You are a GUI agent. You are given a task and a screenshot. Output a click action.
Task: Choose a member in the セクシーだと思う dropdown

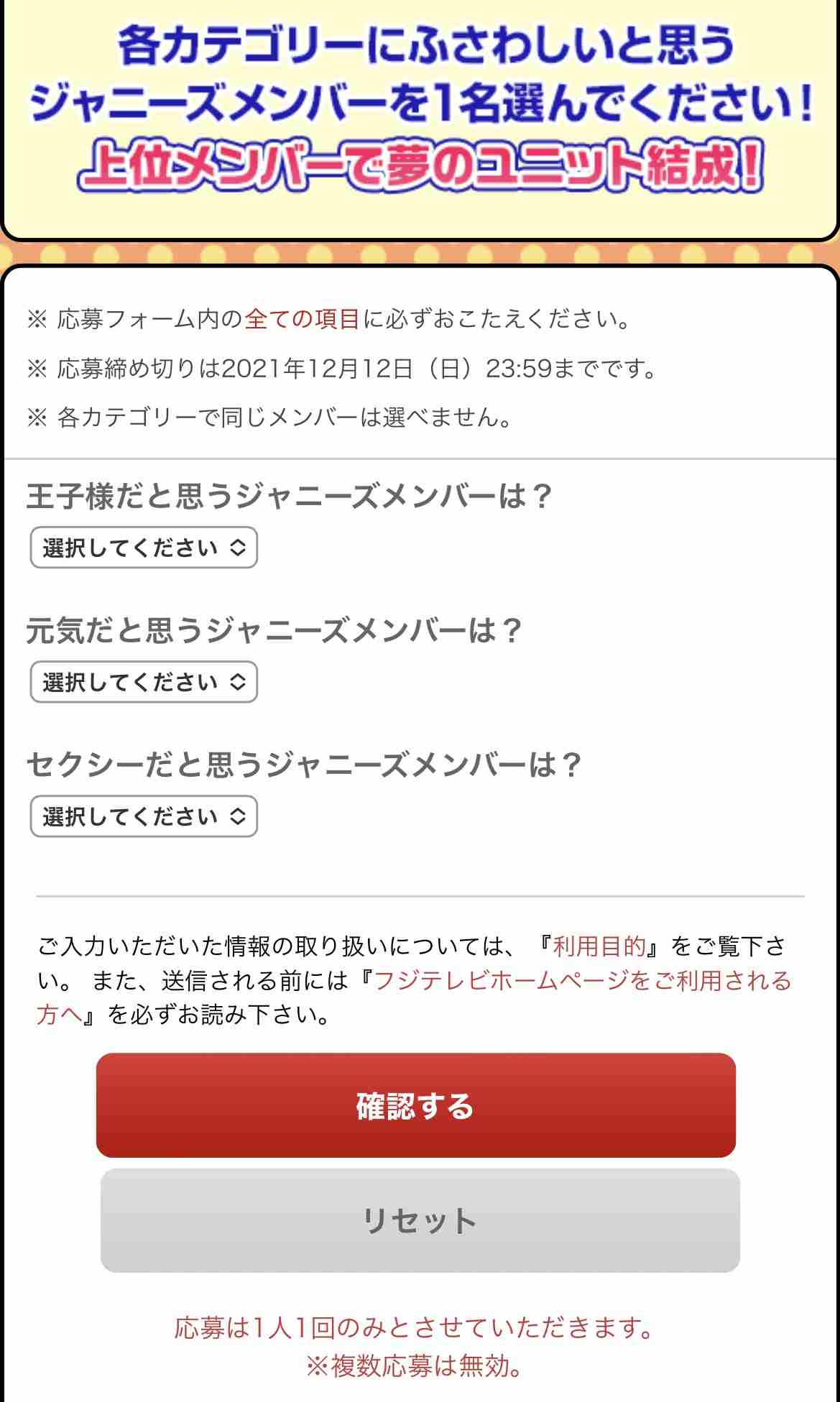tap(144, 816)
